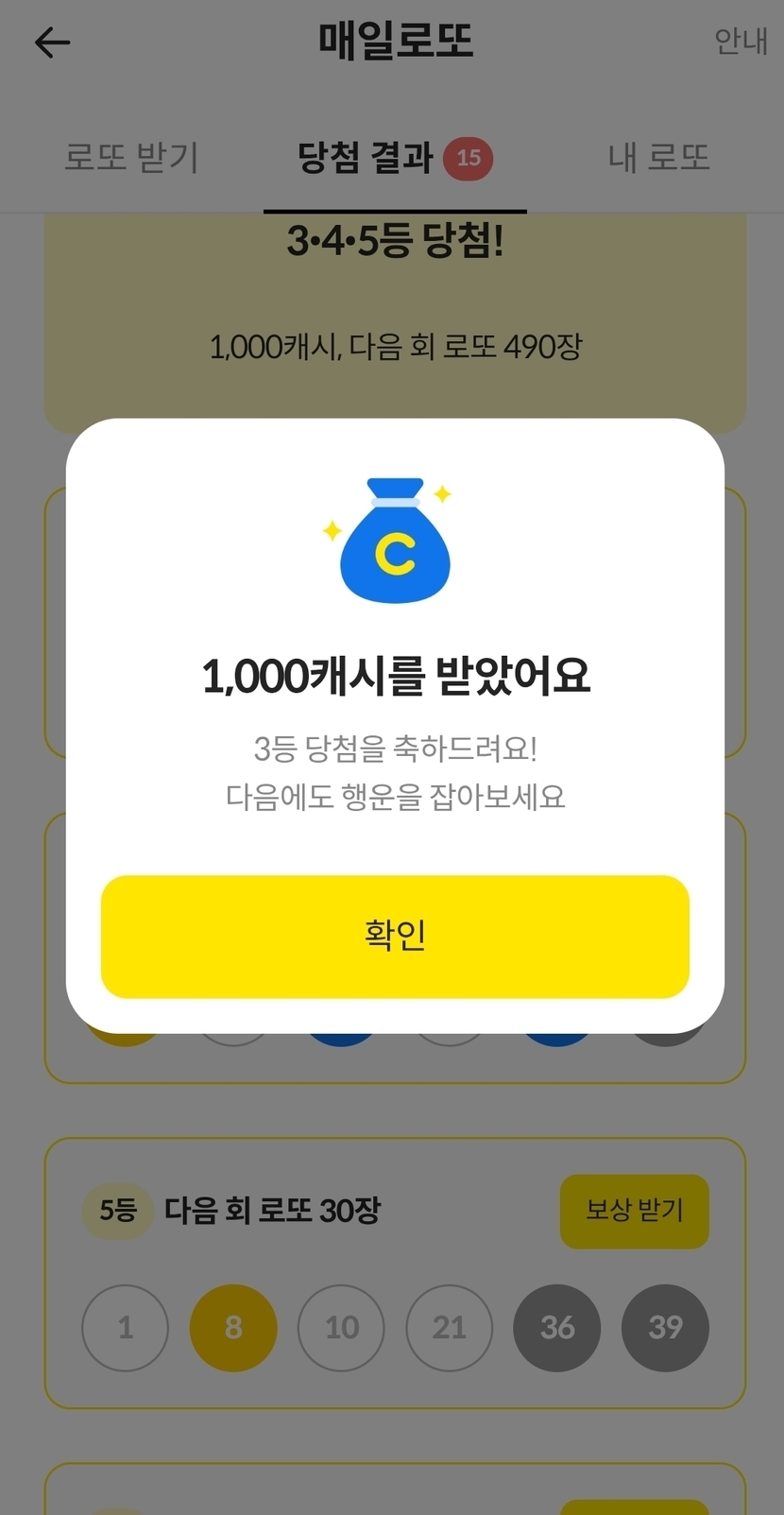Select the 당첨 결과 tab
The width and height of the screenshot is (784, 1515).
395,158
